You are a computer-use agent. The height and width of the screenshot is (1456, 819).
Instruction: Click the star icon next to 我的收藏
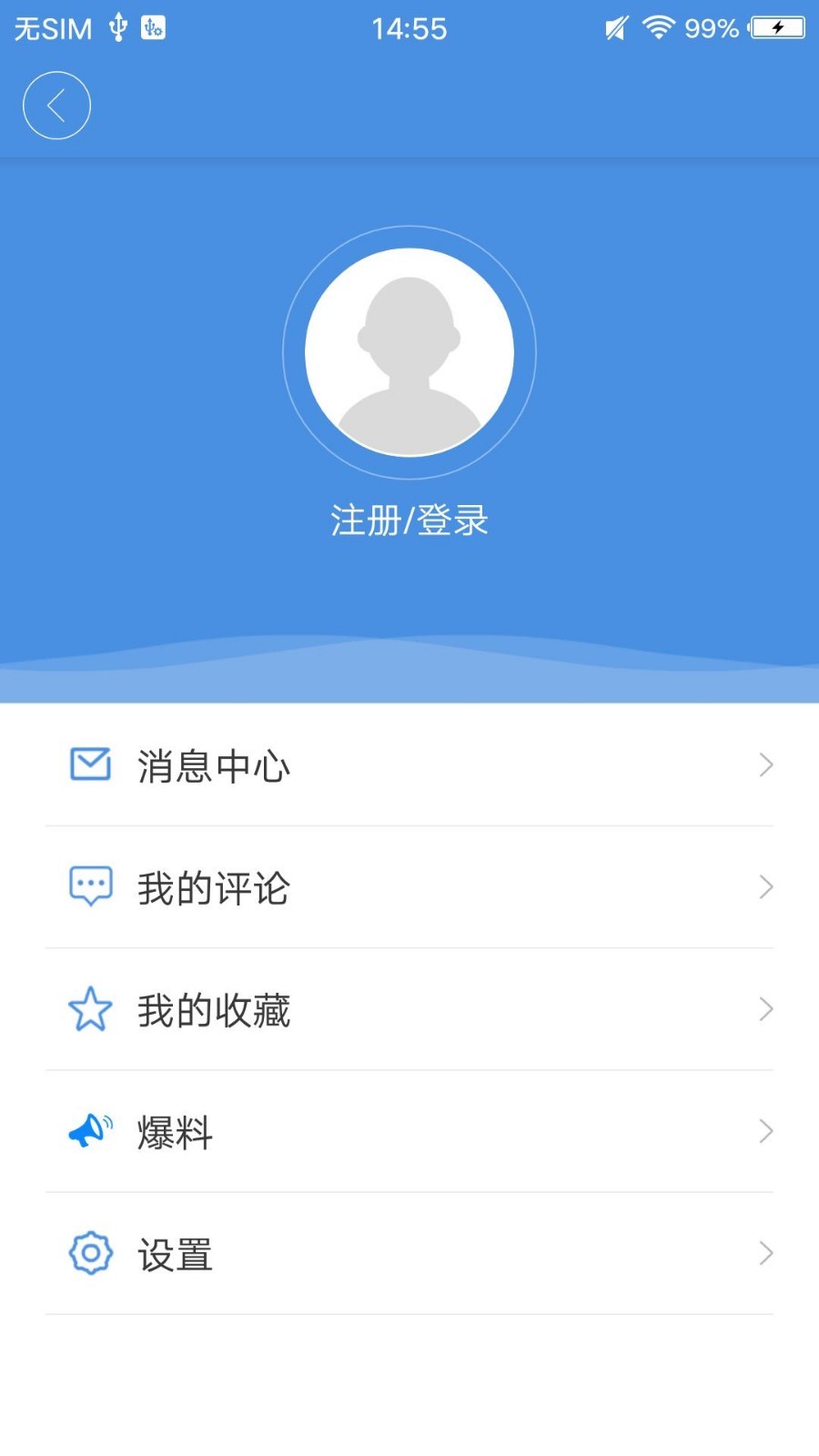pos(88,1008)
